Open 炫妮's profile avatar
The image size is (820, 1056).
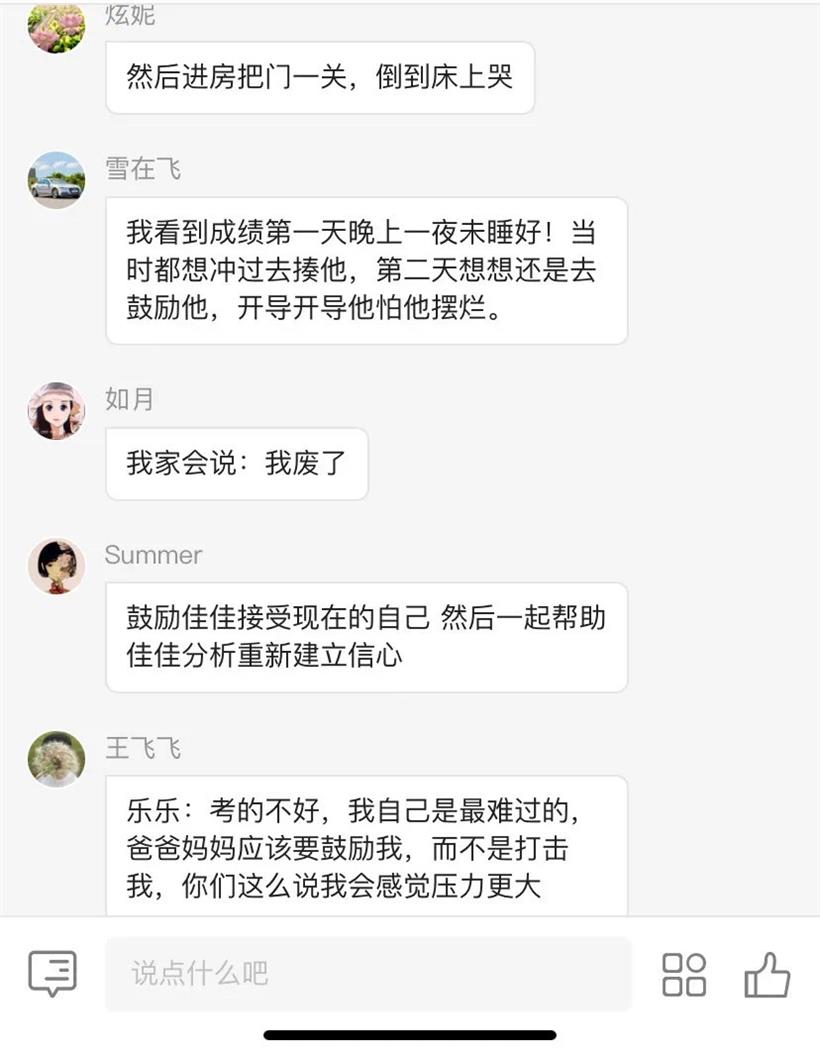point(56,25)
